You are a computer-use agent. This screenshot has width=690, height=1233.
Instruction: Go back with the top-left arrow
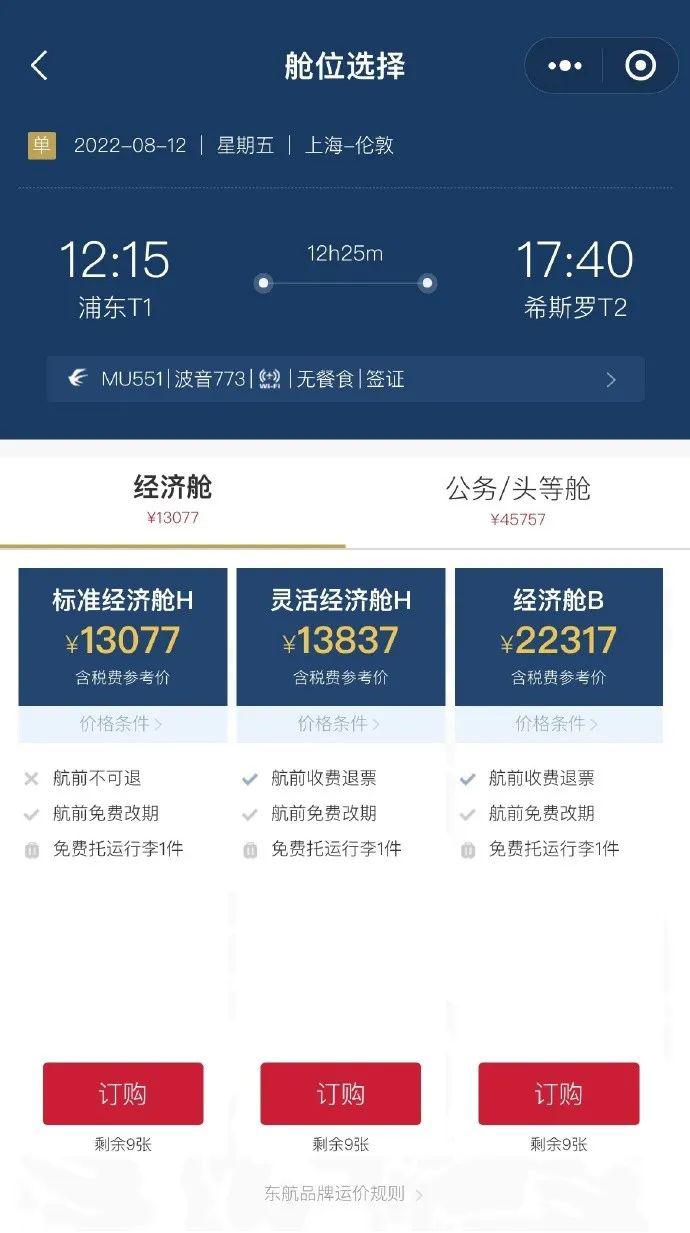coord(39,66)
